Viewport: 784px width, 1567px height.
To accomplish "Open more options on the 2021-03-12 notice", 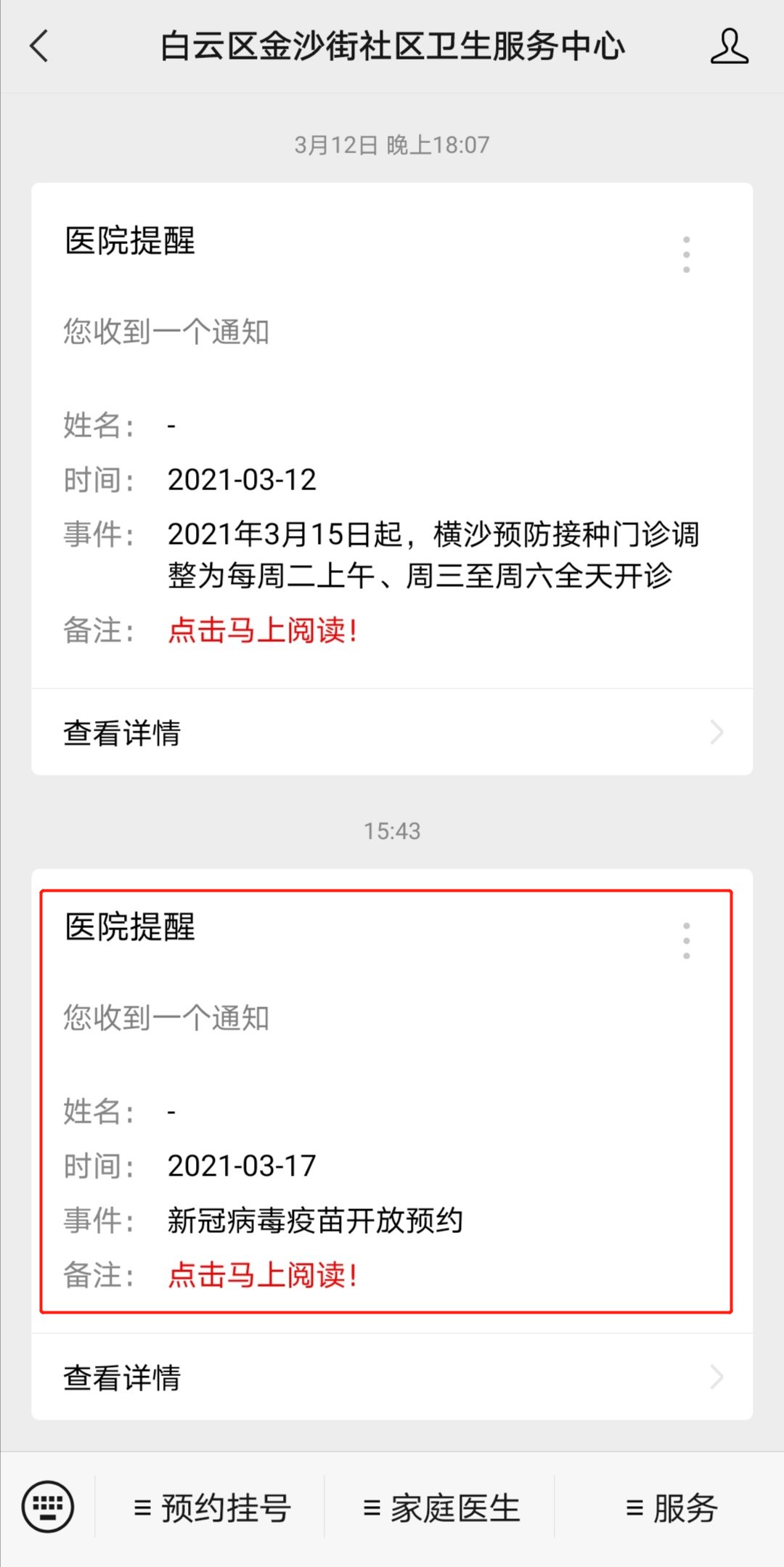I will pyautogui.click(x=686, y=254).
